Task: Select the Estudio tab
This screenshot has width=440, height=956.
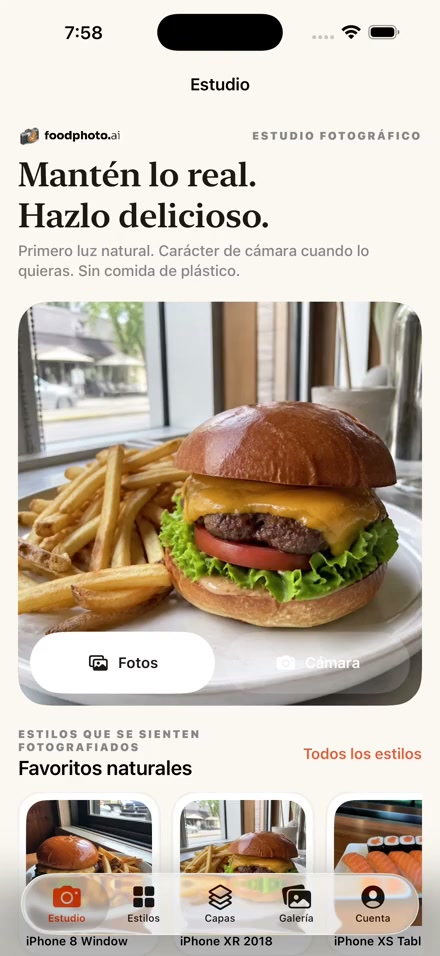Action: pos(67,904)
